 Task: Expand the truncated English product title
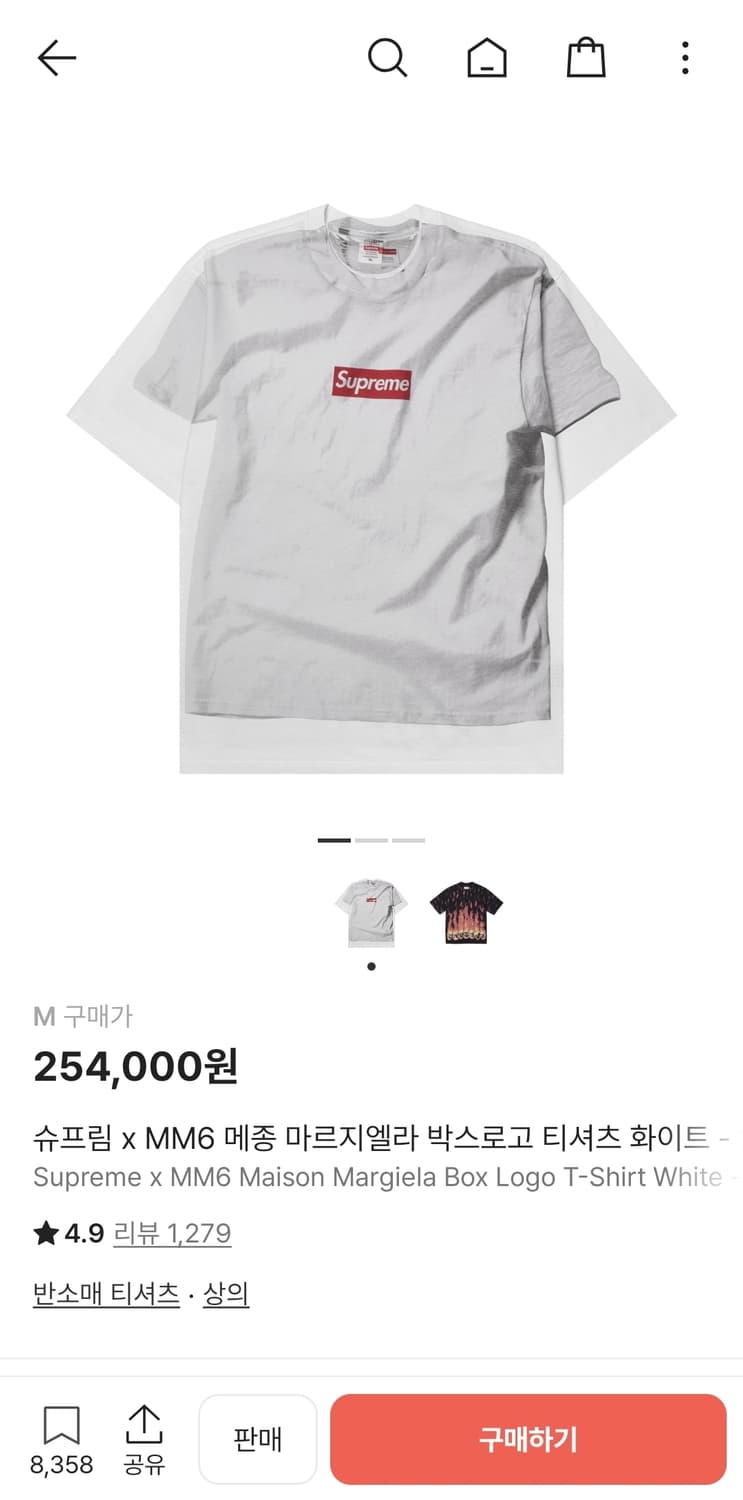tap(371, 1177)
